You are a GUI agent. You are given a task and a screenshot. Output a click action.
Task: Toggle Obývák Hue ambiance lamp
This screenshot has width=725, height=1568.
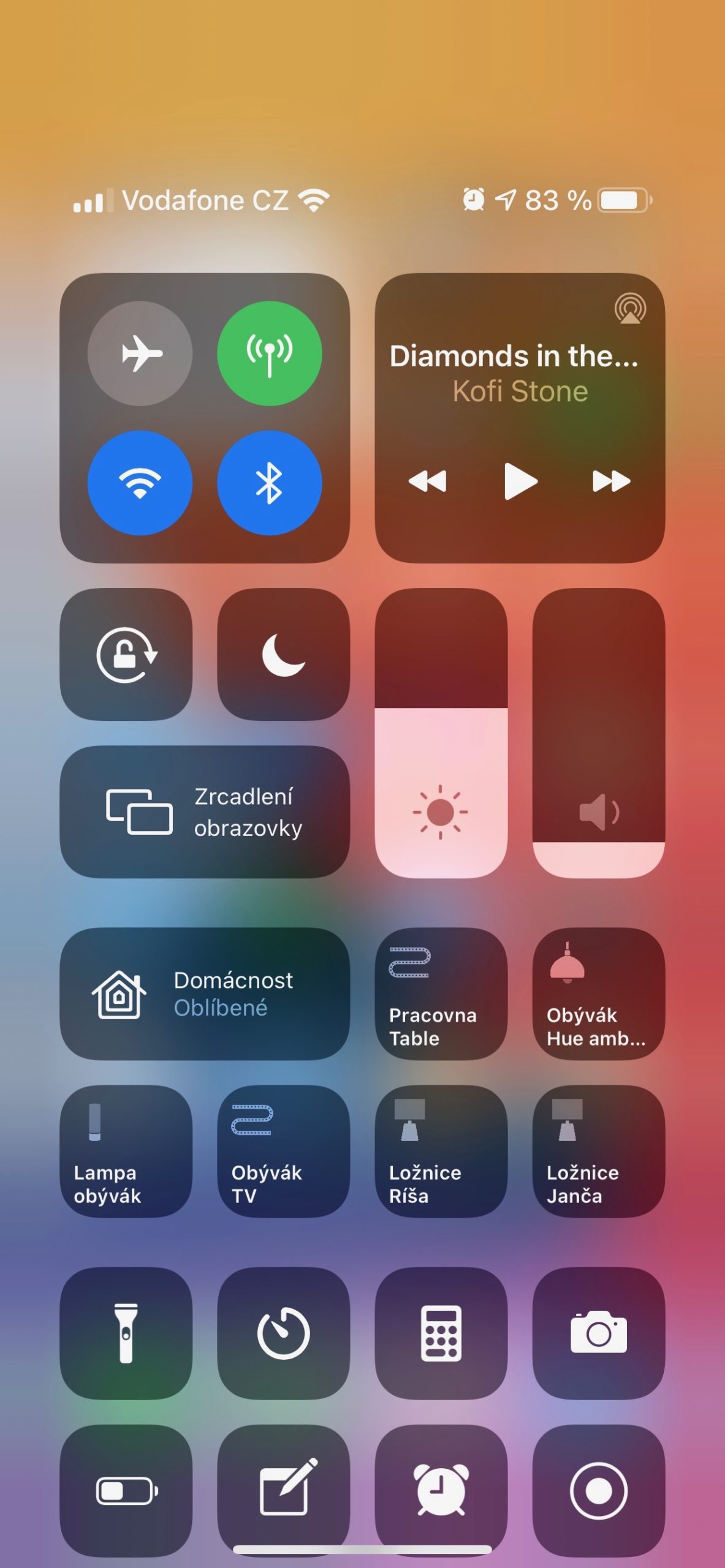pos(598,993)
